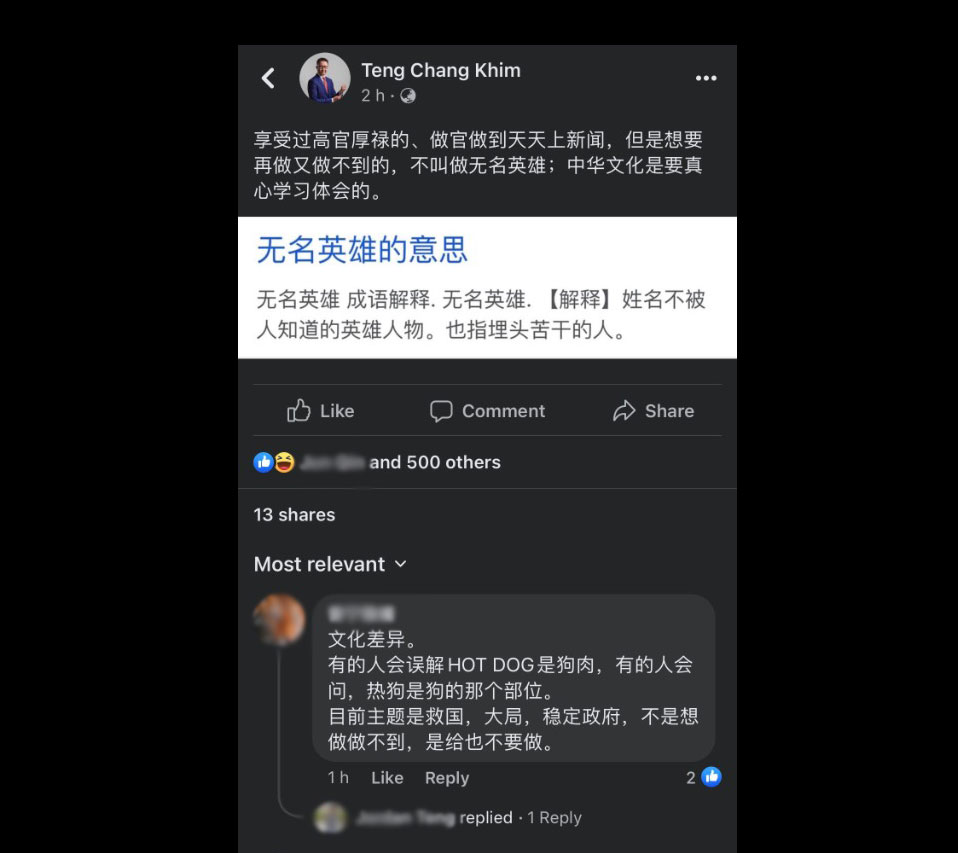Screen dimensions: 958x853
Task: Reply to the 文化差异 comment
Action: [x=446, y=778]
